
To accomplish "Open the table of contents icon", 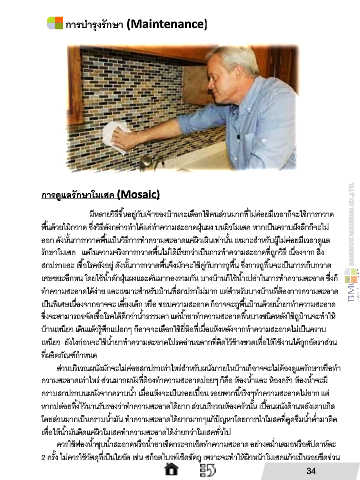I will [208, 470].
